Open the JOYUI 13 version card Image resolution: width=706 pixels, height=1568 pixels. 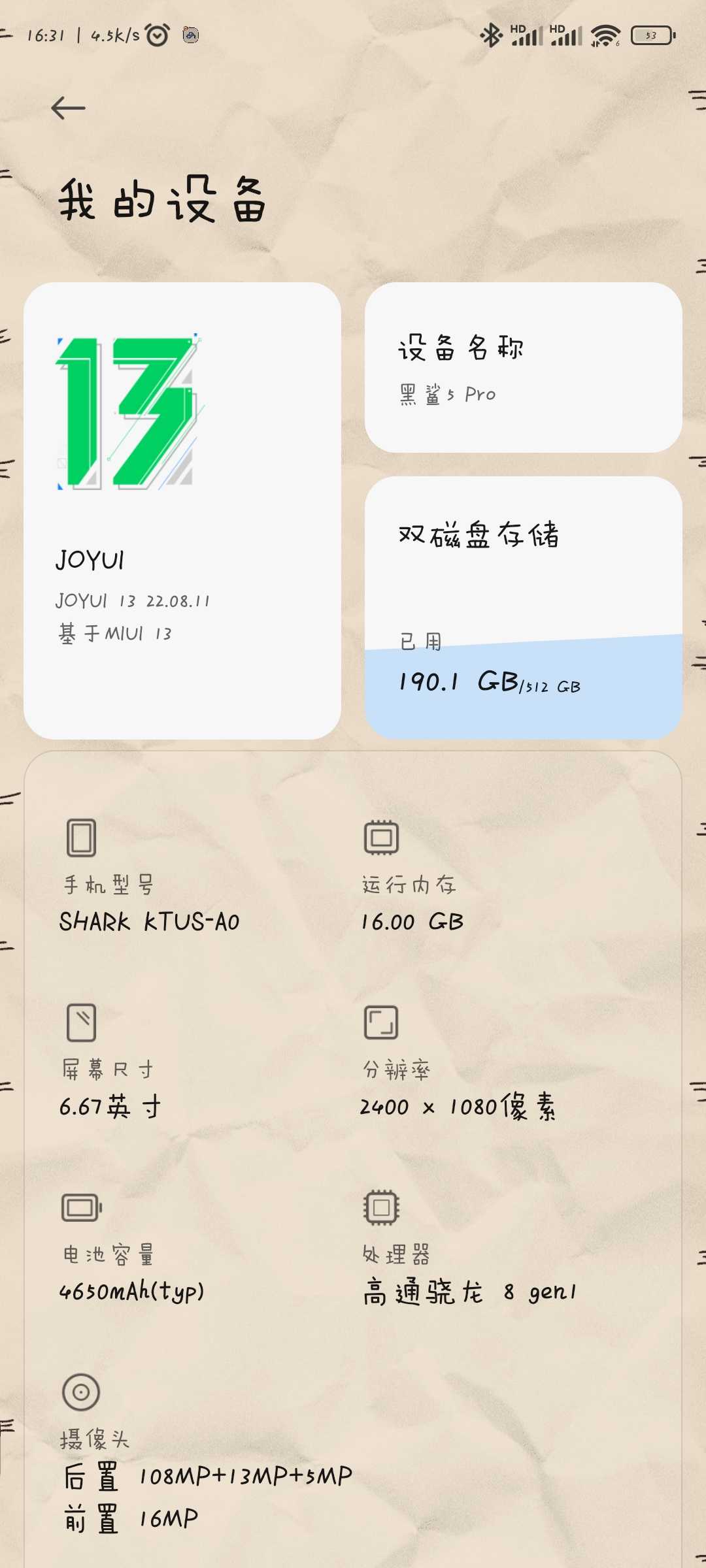point(182,510)
